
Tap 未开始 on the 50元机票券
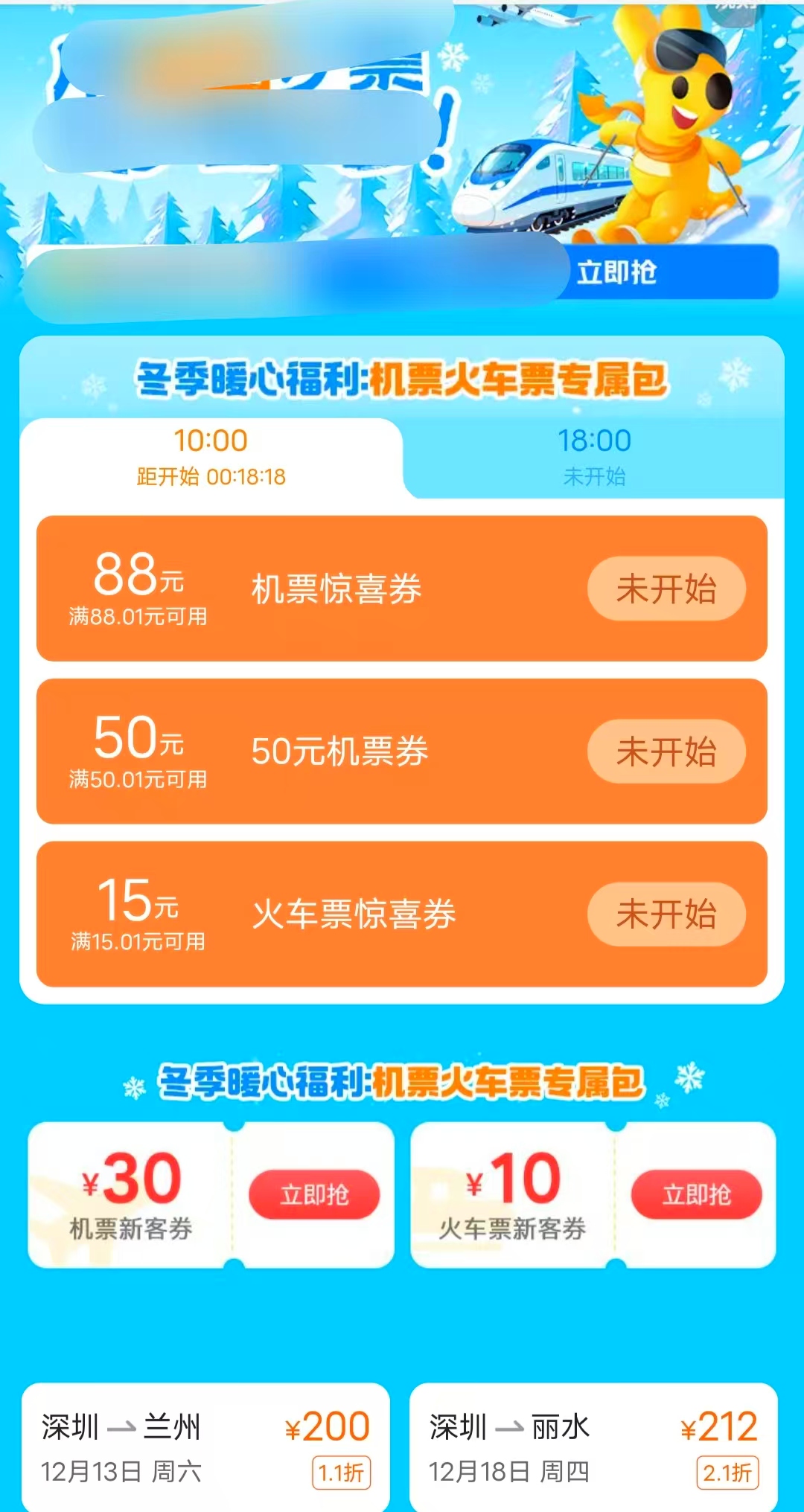(666, 752)
